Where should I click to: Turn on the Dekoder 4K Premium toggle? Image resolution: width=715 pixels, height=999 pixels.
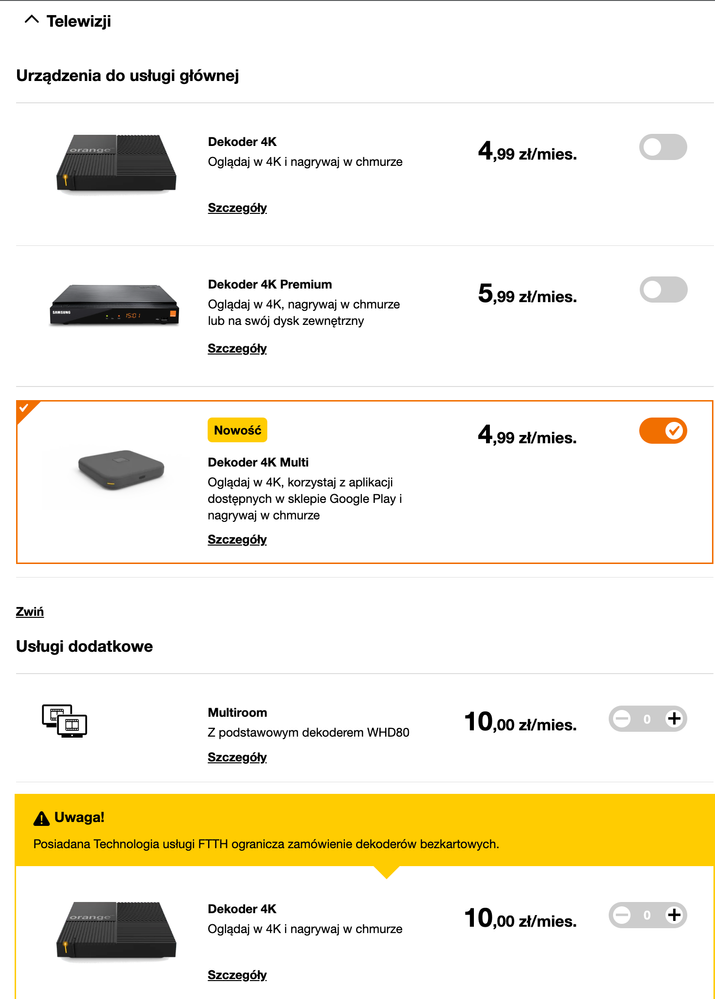663,290
